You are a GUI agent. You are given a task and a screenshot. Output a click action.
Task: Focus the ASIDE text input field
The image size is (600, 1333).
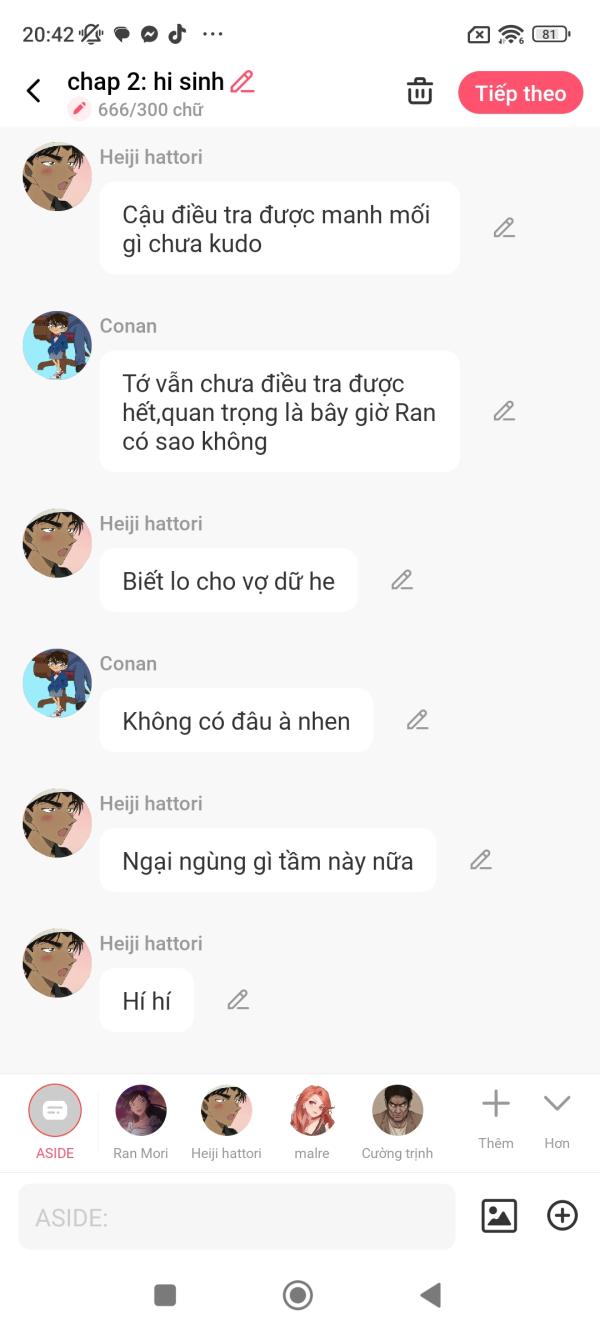tap(236, 1217)
